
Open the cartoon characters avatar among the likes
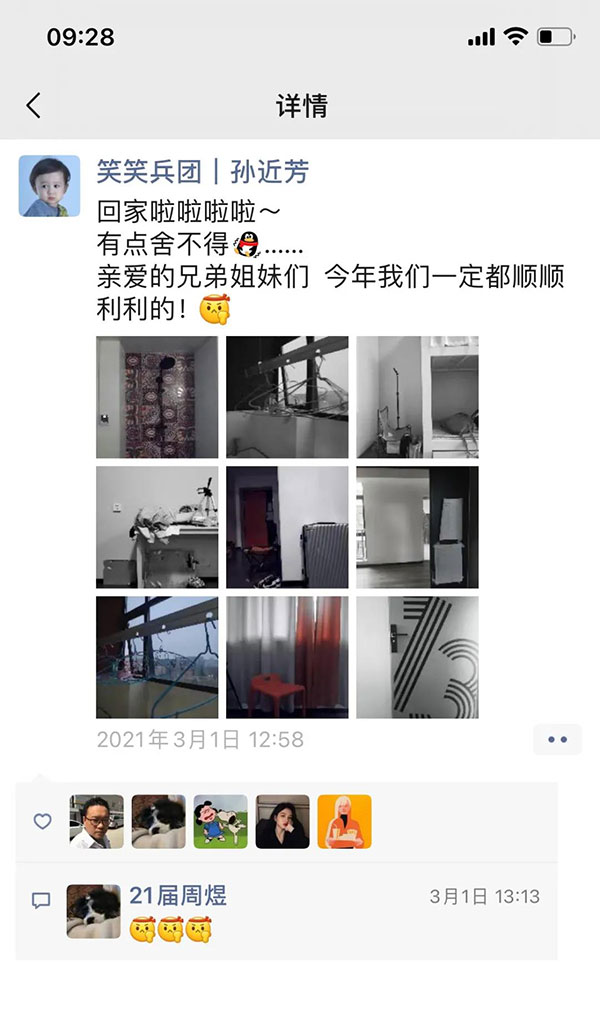[x=221, y=822]
